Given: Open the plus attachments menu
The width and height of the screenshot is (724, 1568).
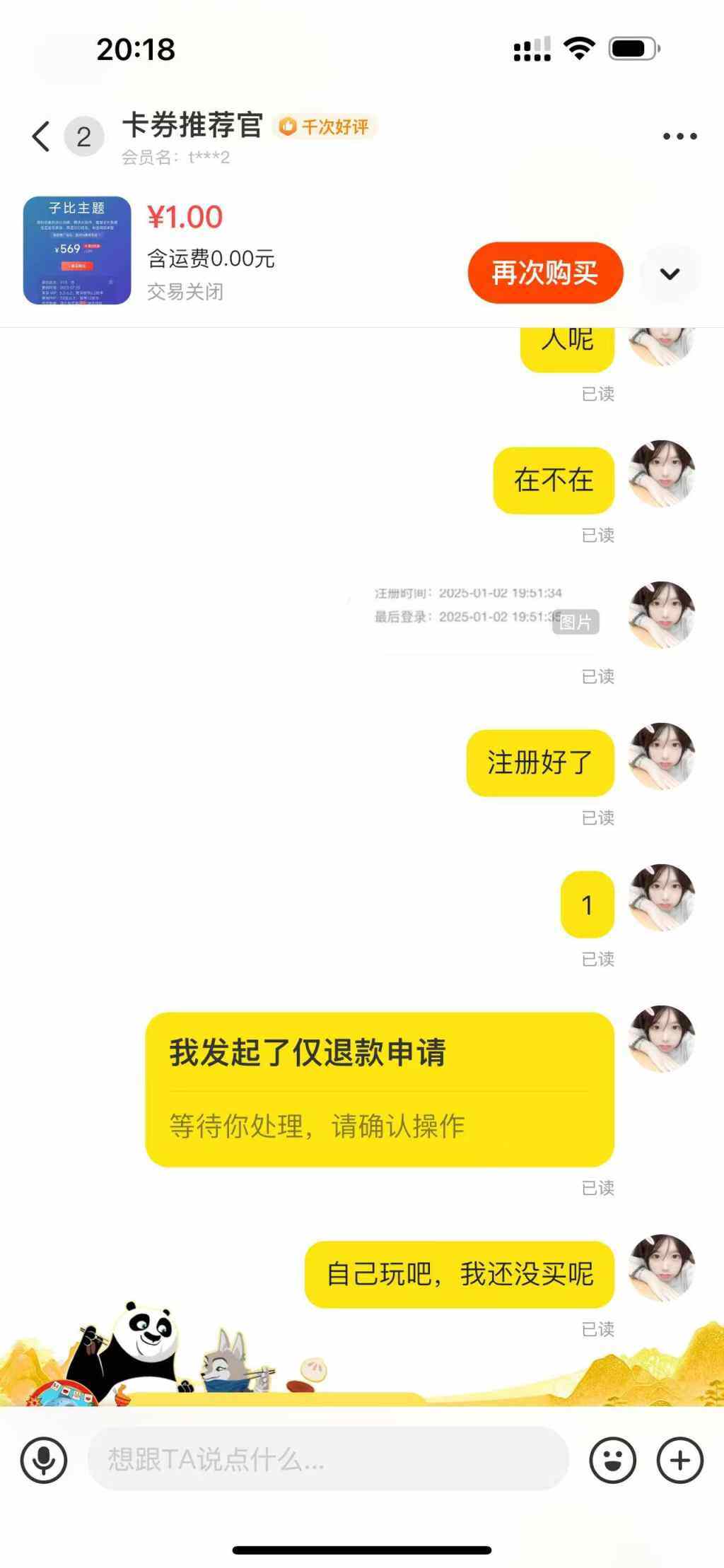Looking at the screenshot, I should pos(679,1459).
